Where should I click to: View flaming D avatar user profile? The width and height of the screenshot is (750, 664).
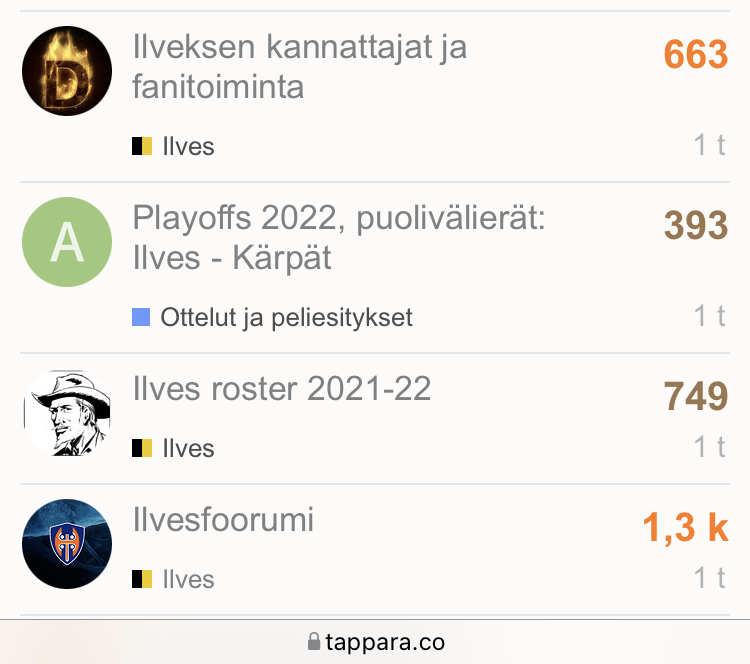(67, 72)
